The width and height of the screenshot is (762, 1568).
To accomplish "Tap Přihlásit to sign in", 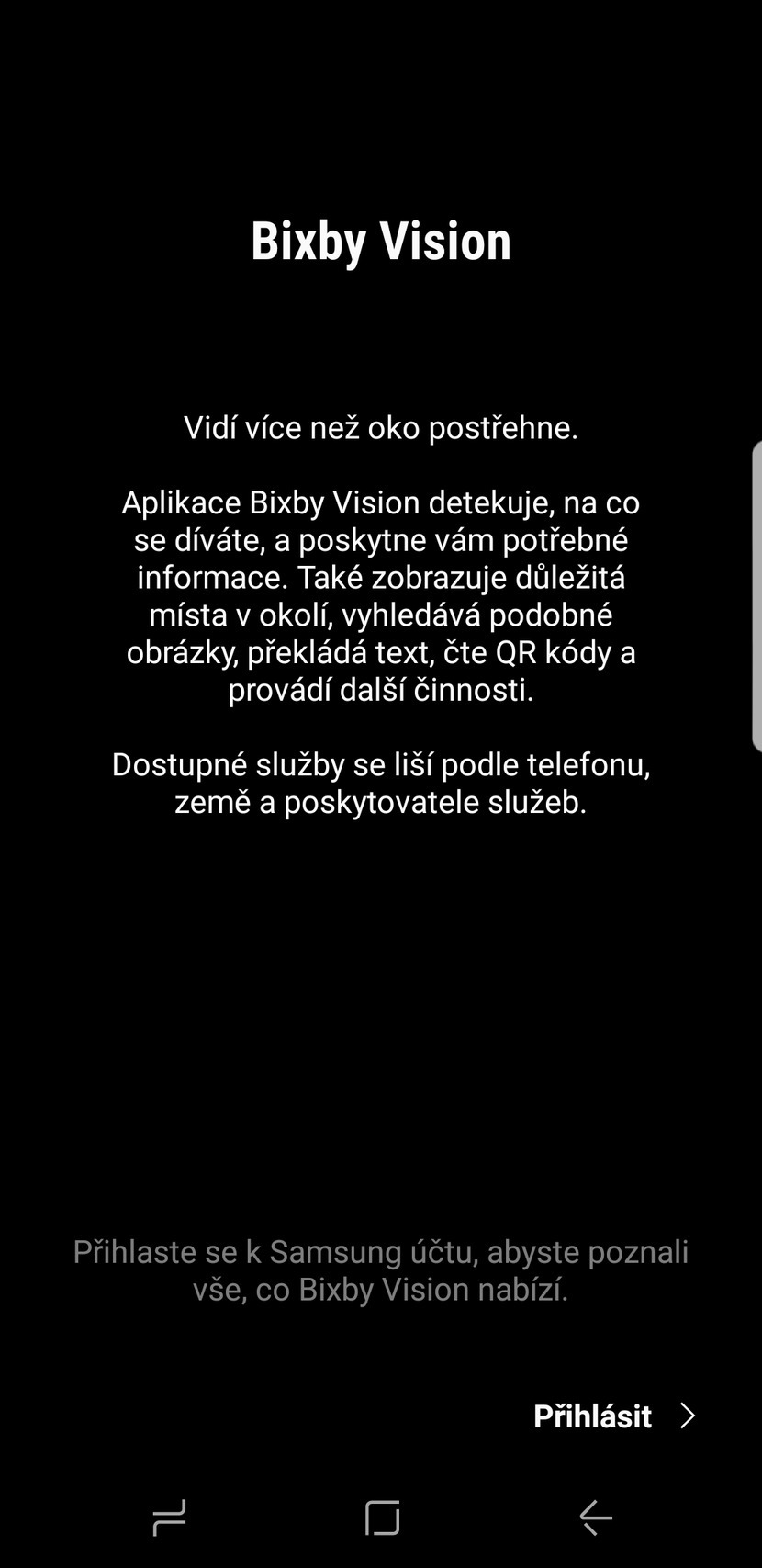I will pos(592,1416).
